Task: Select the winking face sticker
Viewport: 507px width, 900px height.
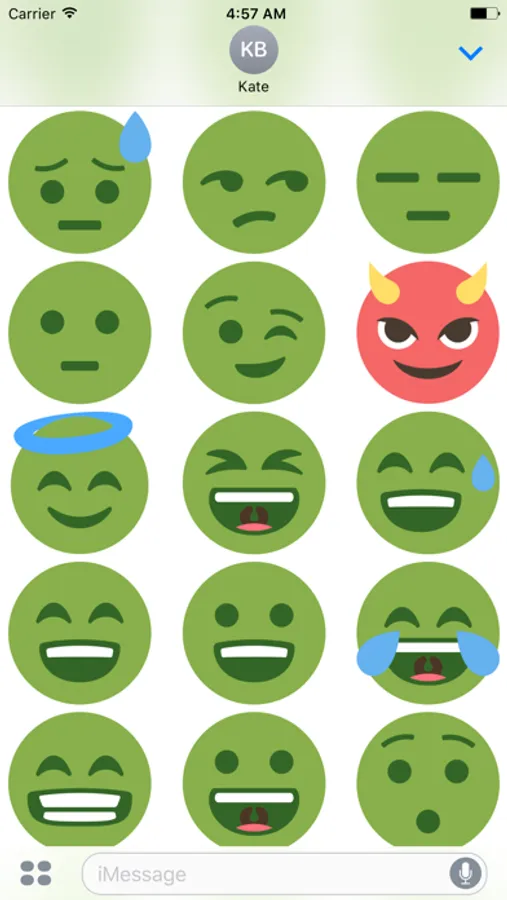Action: 254,332
